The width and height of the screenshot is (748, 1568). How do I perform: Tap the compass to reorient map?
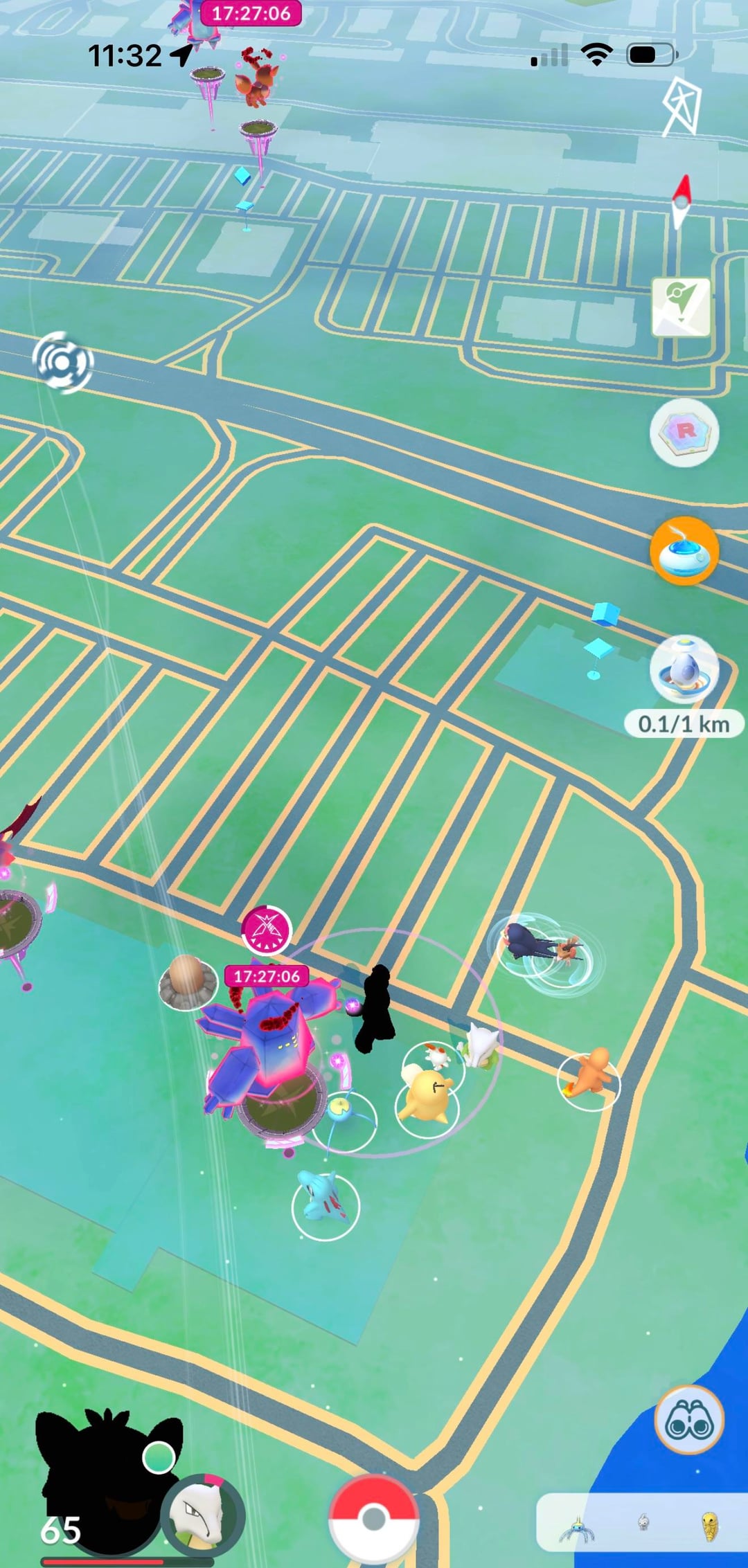682,201
